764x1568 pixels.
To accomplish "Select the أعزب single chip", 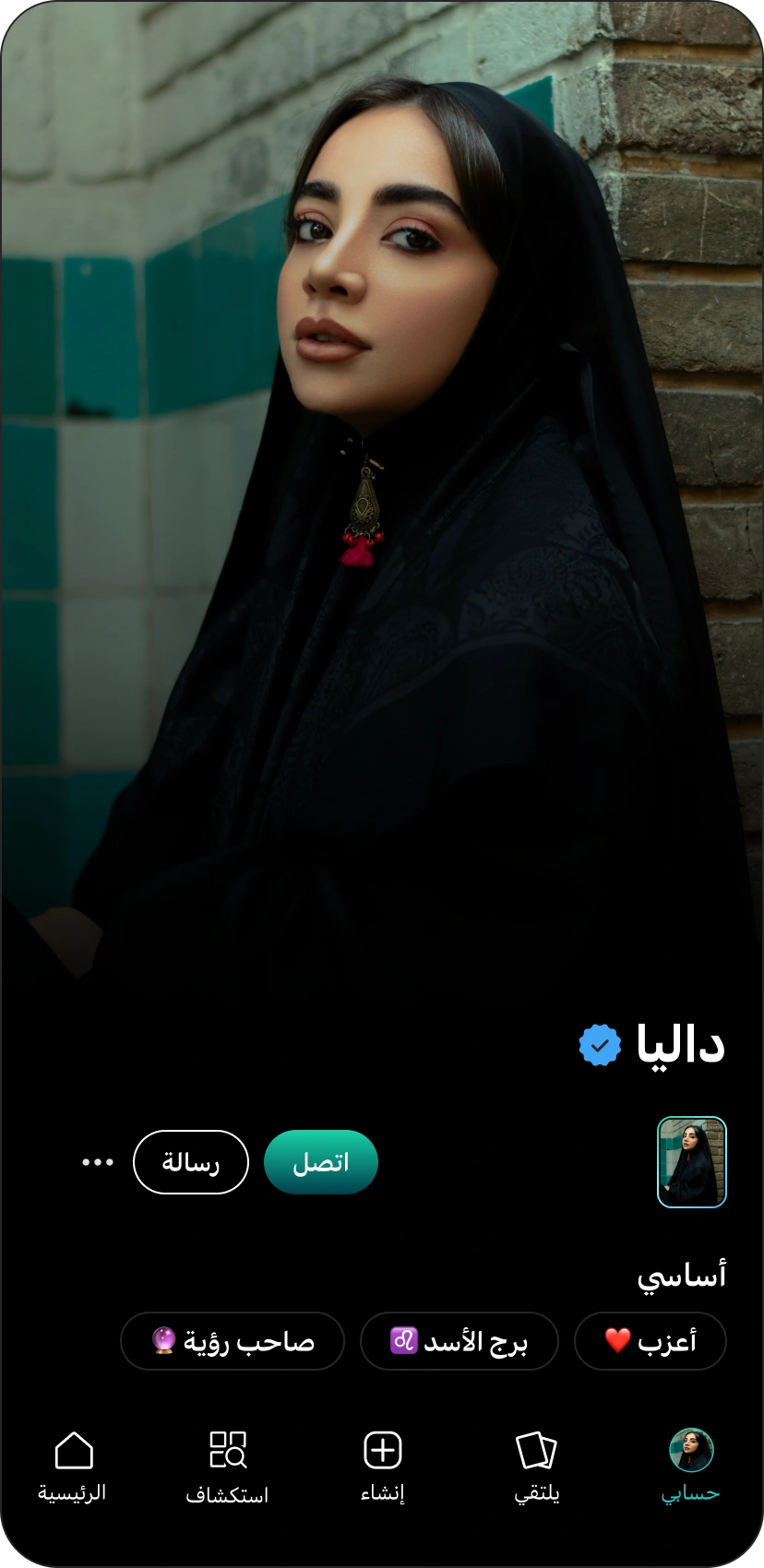I will pyautogui.click(x=651, y=1341).
